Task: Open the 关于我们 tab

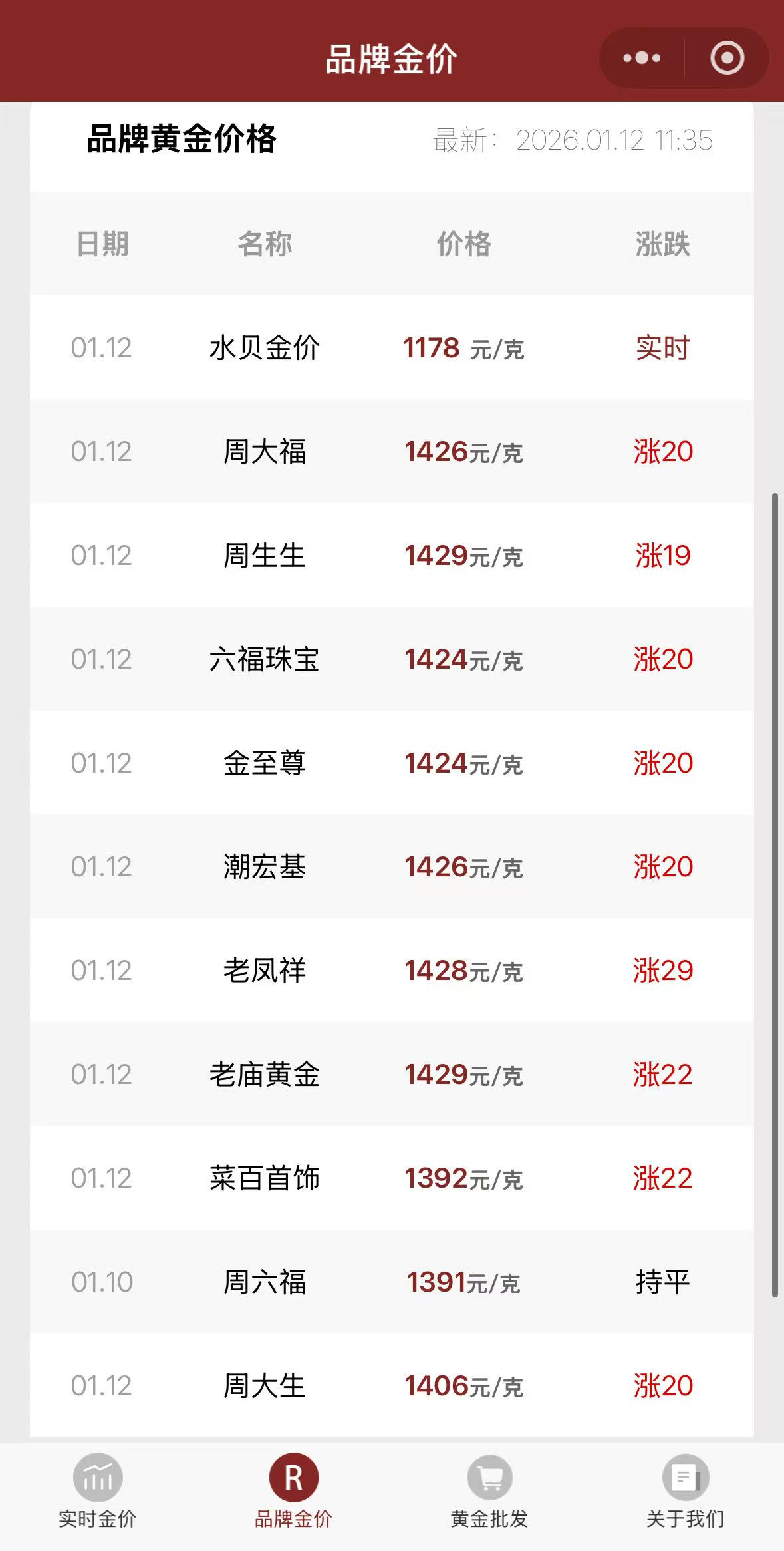Action: [686, 1490]
